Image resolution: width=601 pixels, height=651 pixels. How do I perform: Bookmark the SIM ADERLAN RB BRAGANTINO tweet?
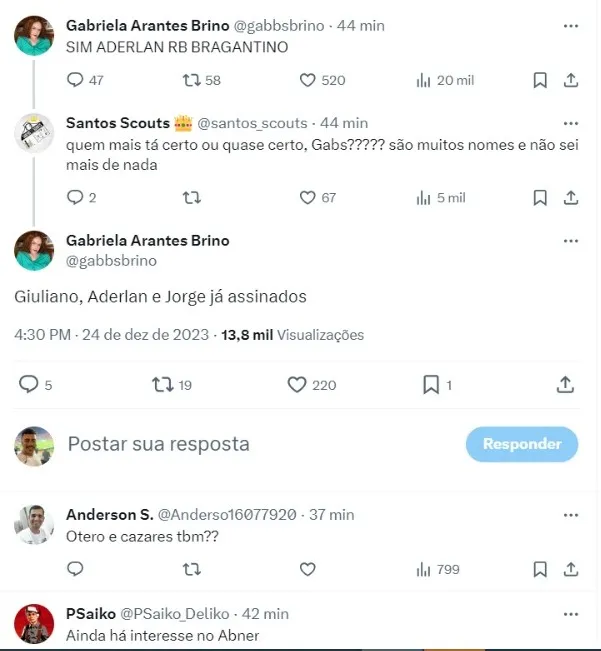pyautogui.click(x=540, y=80)
